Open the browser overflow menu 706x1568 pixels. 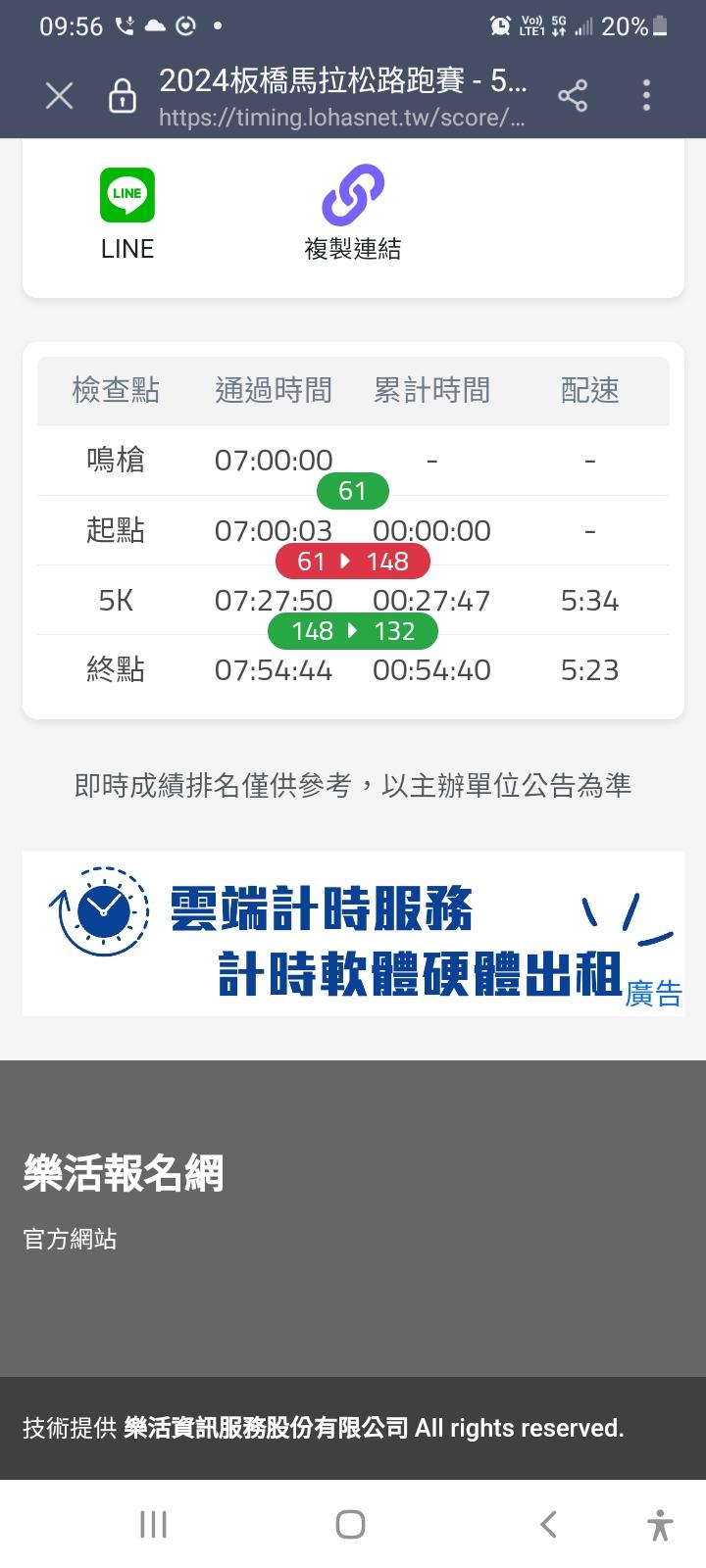tap(646, 95)
